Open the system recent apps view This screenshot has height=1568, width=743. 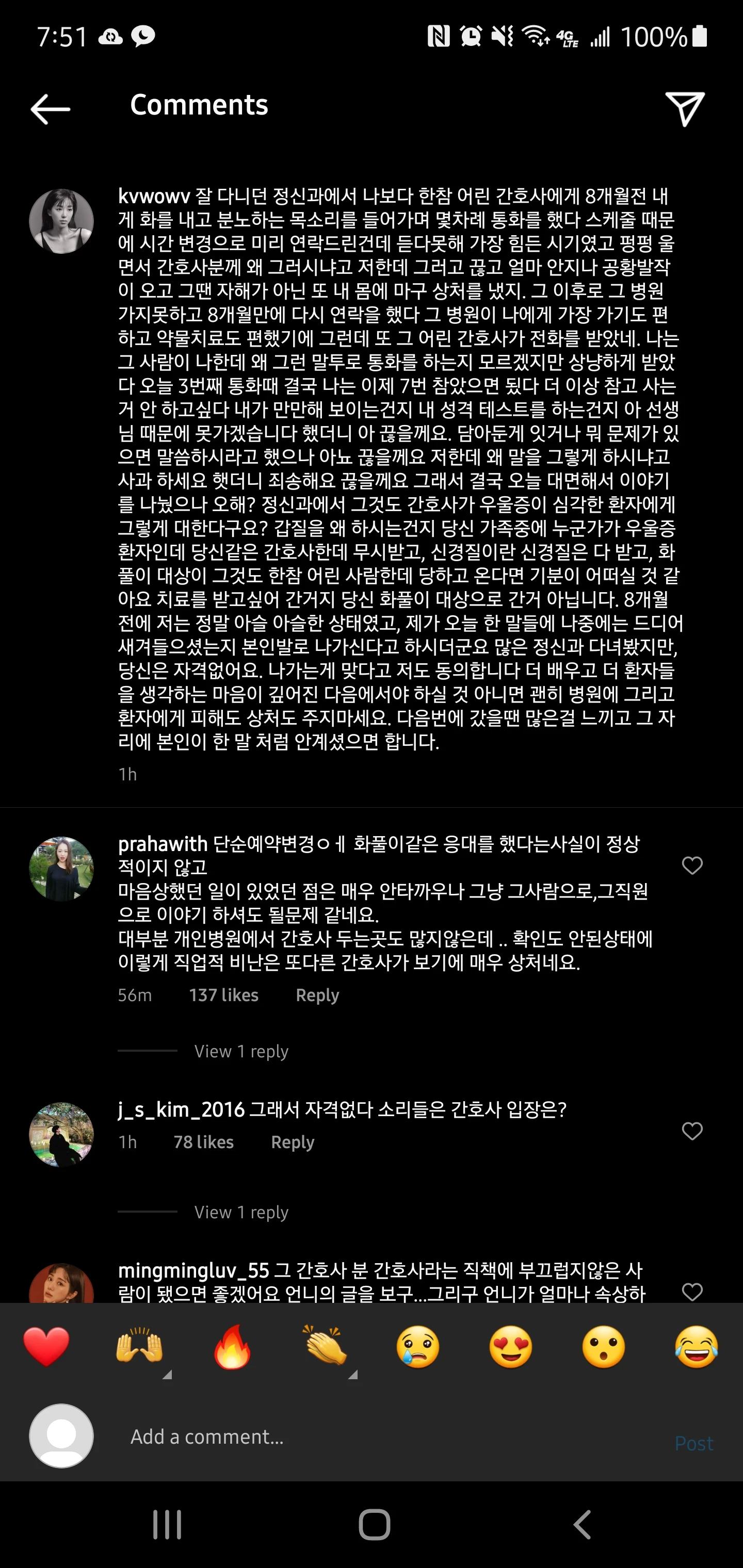pyautogui.click(x=167, y=1525)
